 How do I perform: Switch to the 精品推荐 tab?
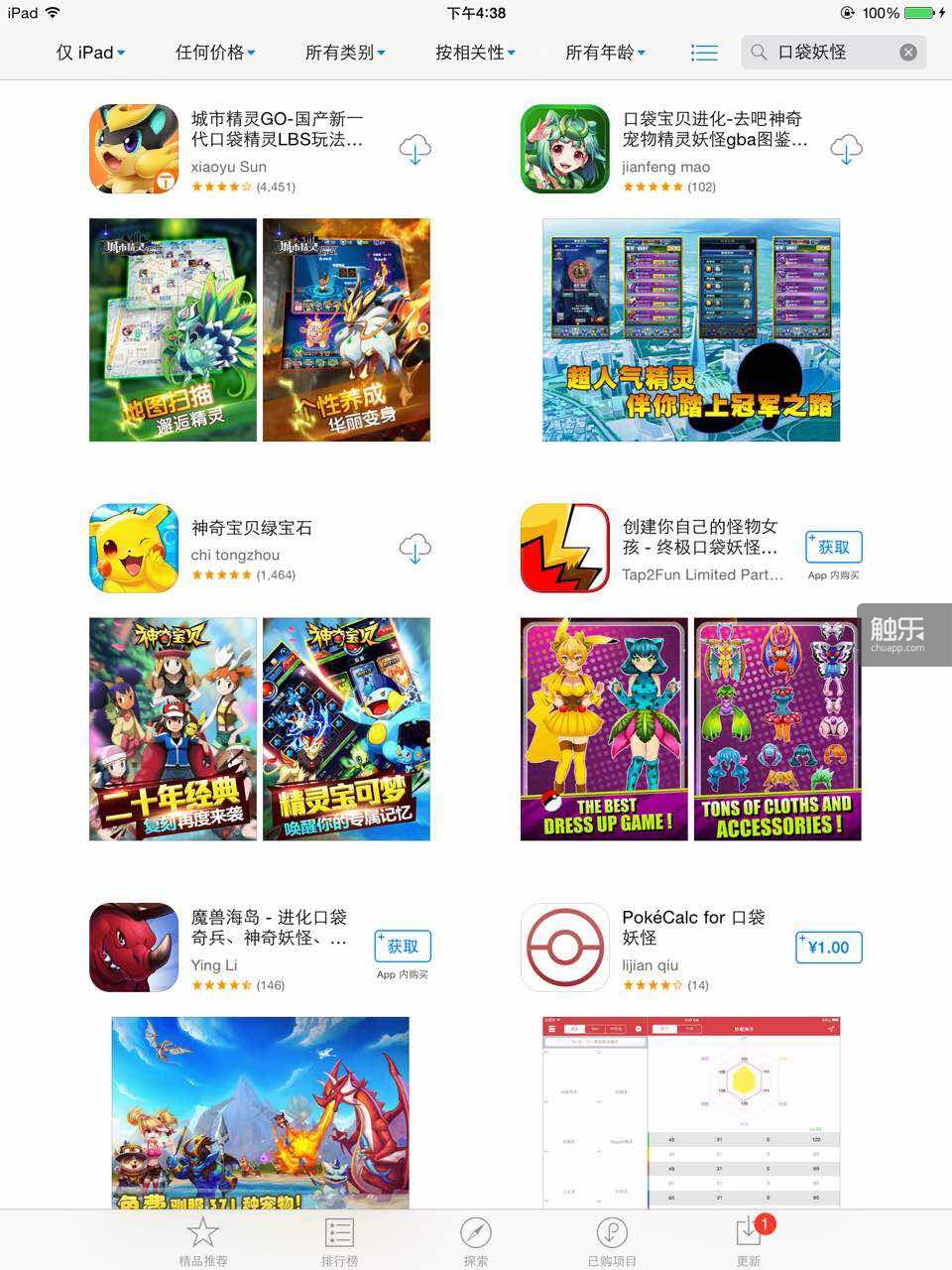click(203, 1240)
